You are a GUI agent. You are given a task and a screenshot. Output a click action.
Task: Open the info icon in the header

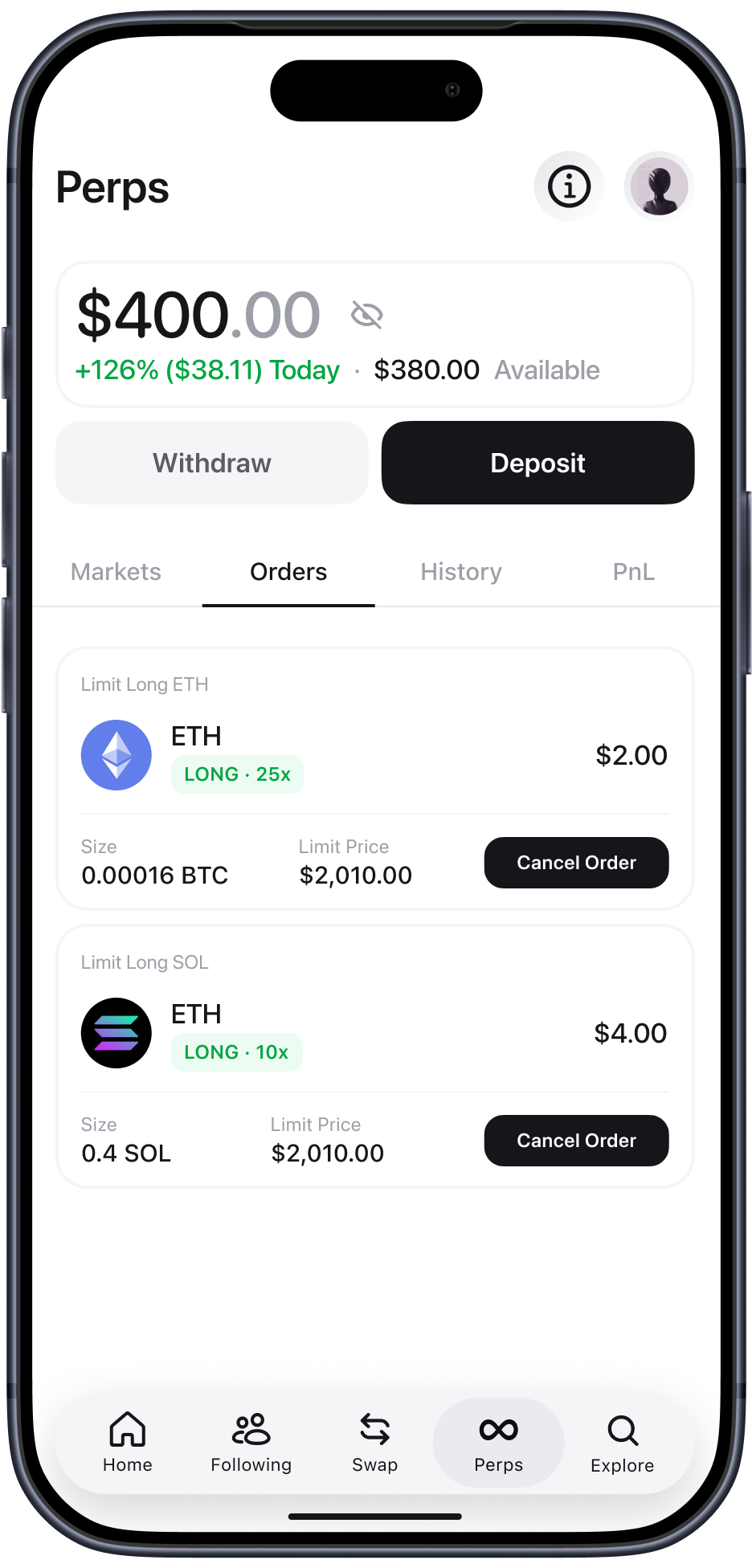tap(569, 186)
